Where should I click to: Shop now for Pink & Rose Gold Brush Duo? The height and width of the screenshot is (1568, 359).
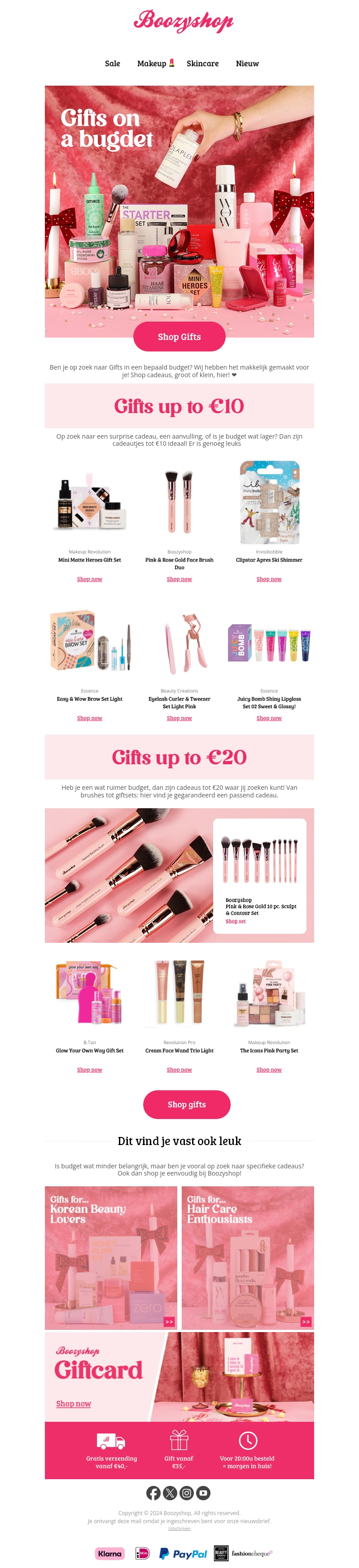179,579
